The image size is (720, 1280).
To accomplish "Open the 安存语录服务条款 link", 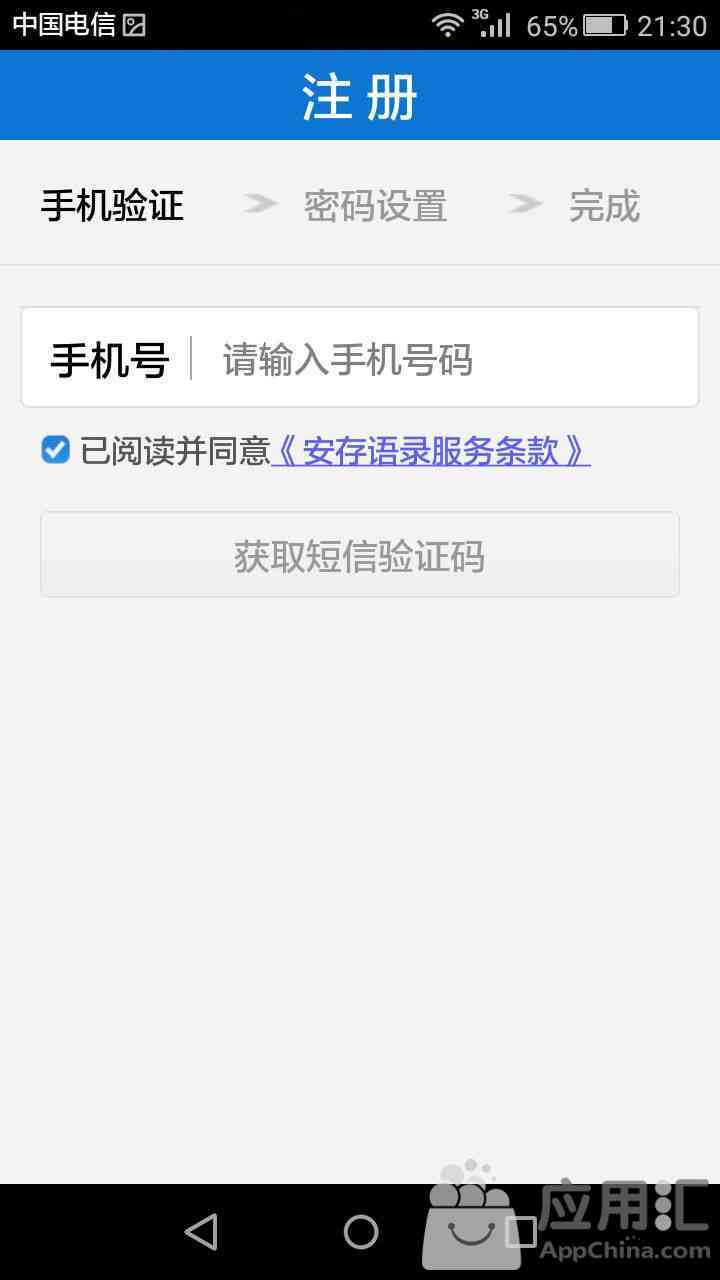I will (x=431, y=452).
